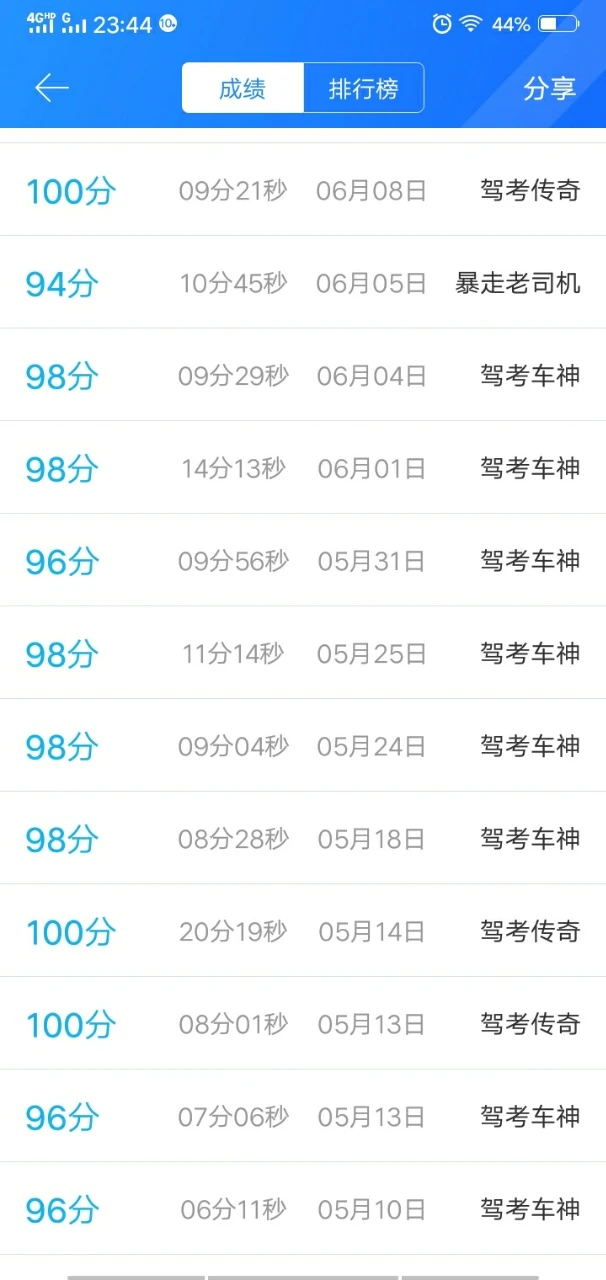Open the 98分 record from 05月18日
This screenshot has width=606, height=1280.
(303, 838)
